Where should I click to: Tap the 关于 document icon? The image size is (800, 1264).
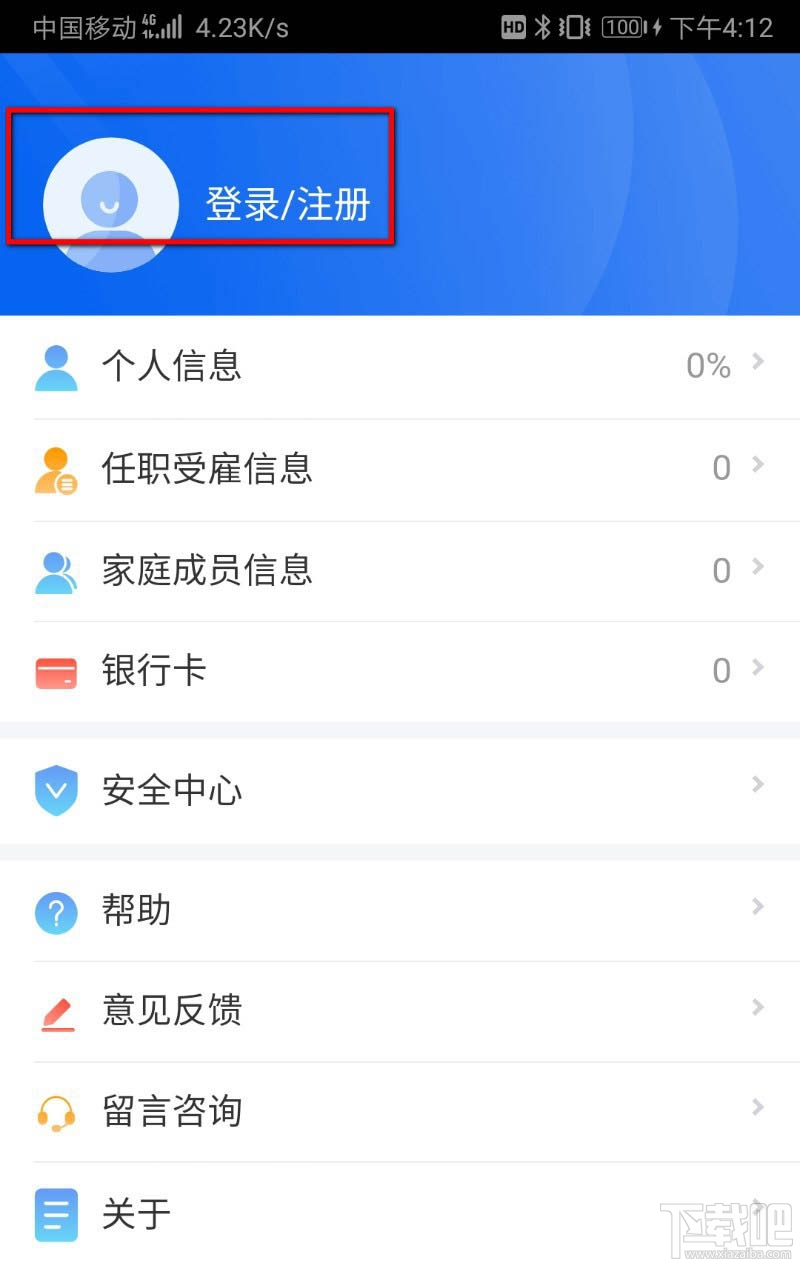[x=56, y=1214]
